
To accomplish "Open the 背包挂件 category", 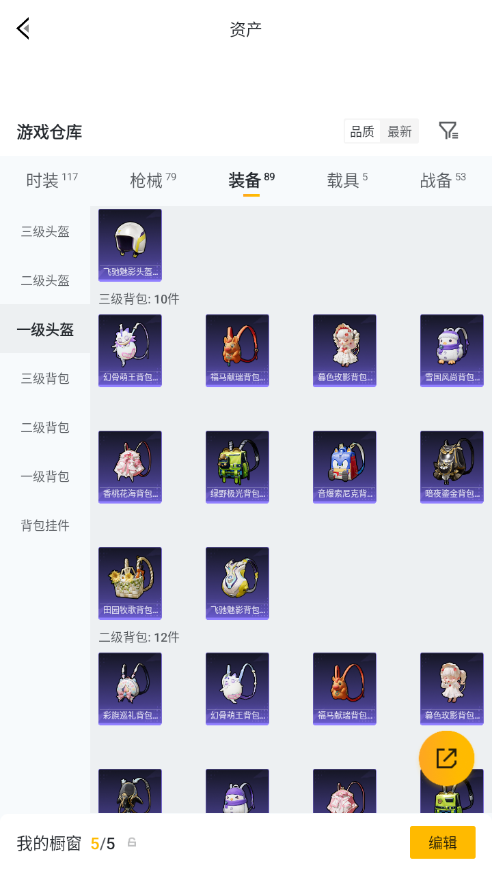I will [x=45, y=524].
